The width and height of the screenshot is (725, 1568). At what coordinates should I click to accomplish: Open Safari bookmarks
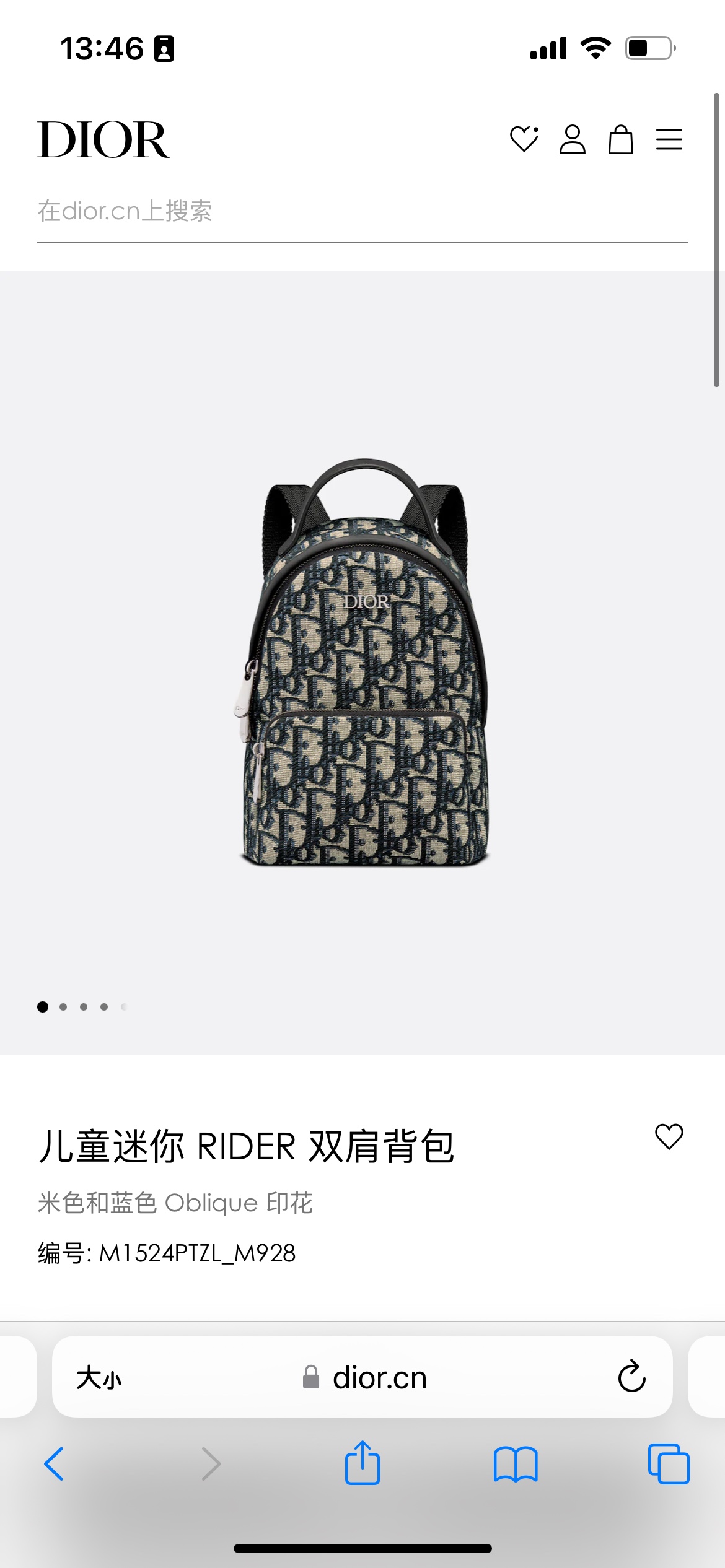[516, 1464]
